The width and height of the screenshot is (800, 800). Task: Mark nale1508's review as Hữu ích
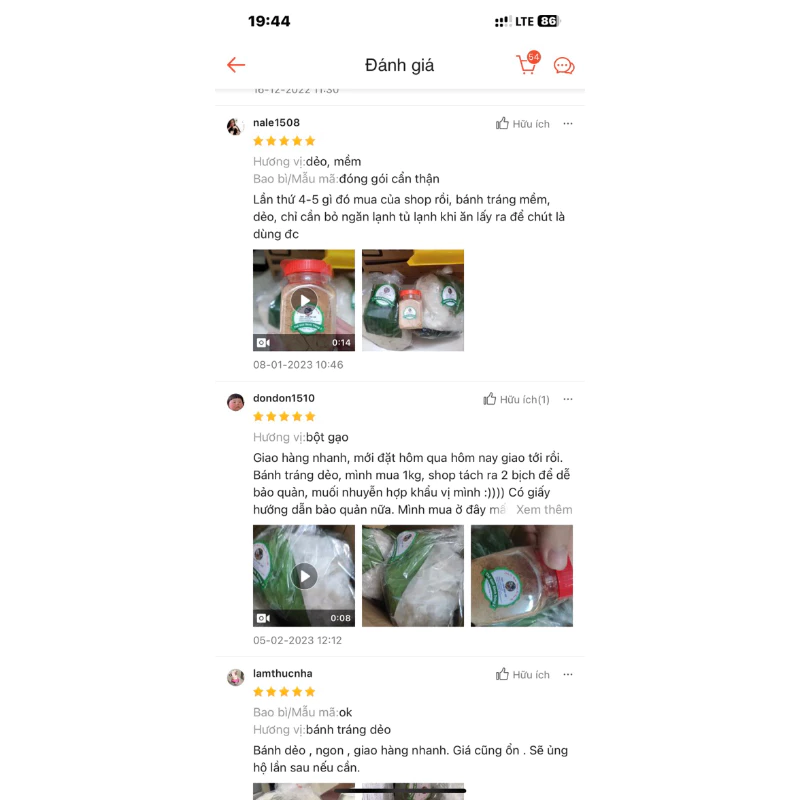click(x=523, y=124)
